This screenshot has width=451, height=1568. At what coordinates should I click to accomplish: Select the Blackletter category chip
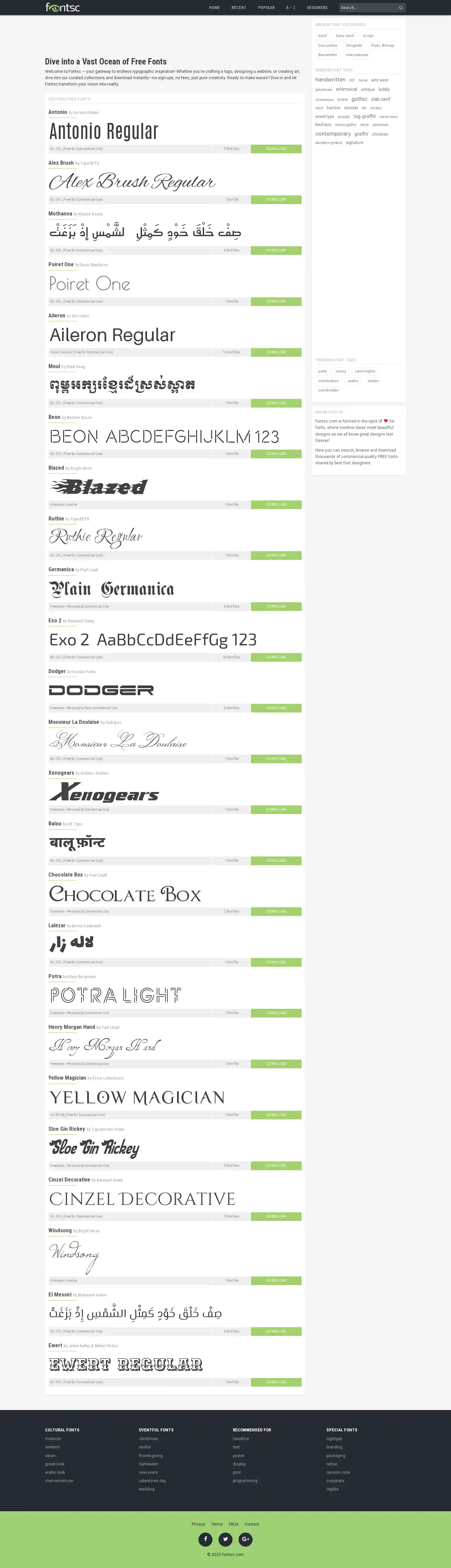[x=327, y=55]
